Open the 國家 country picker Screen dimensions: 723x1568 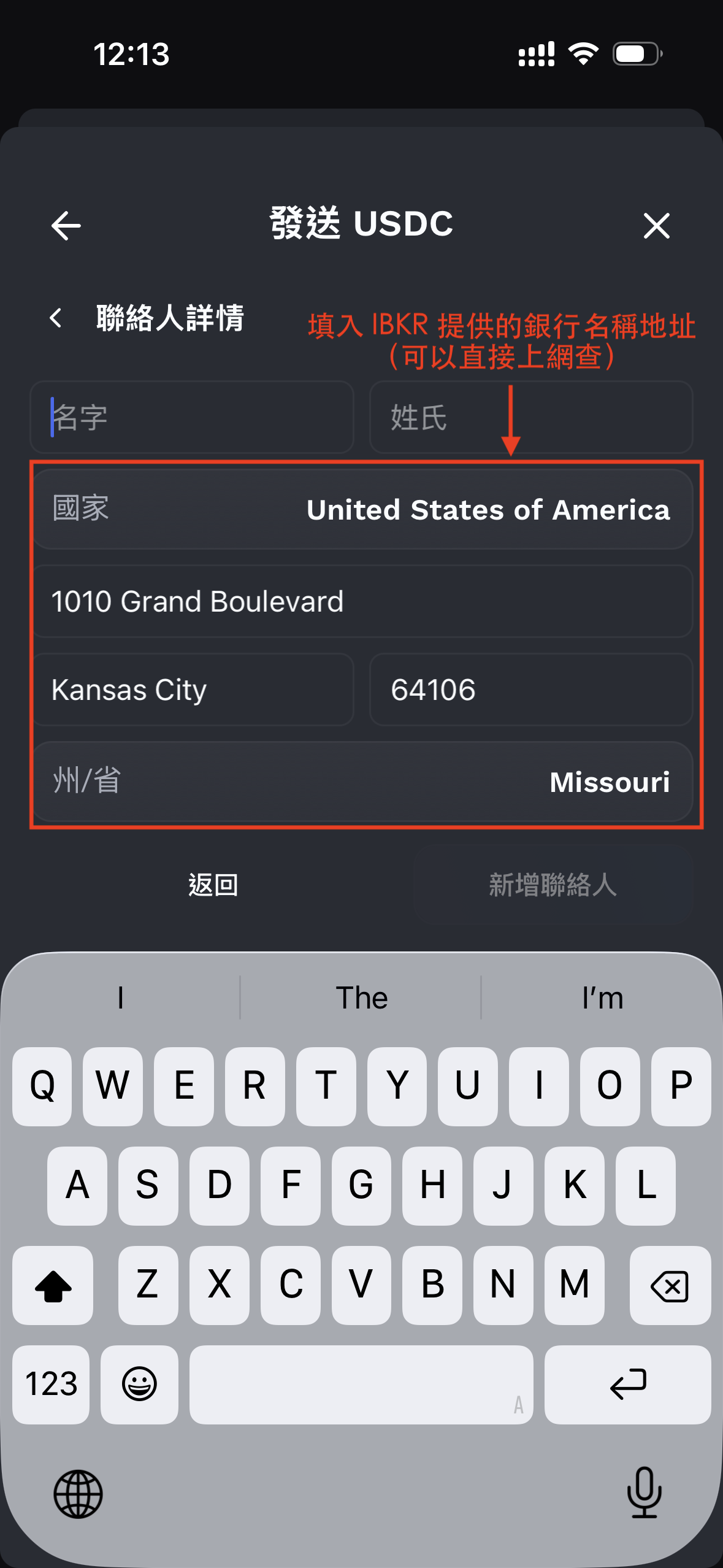(363, 509)
